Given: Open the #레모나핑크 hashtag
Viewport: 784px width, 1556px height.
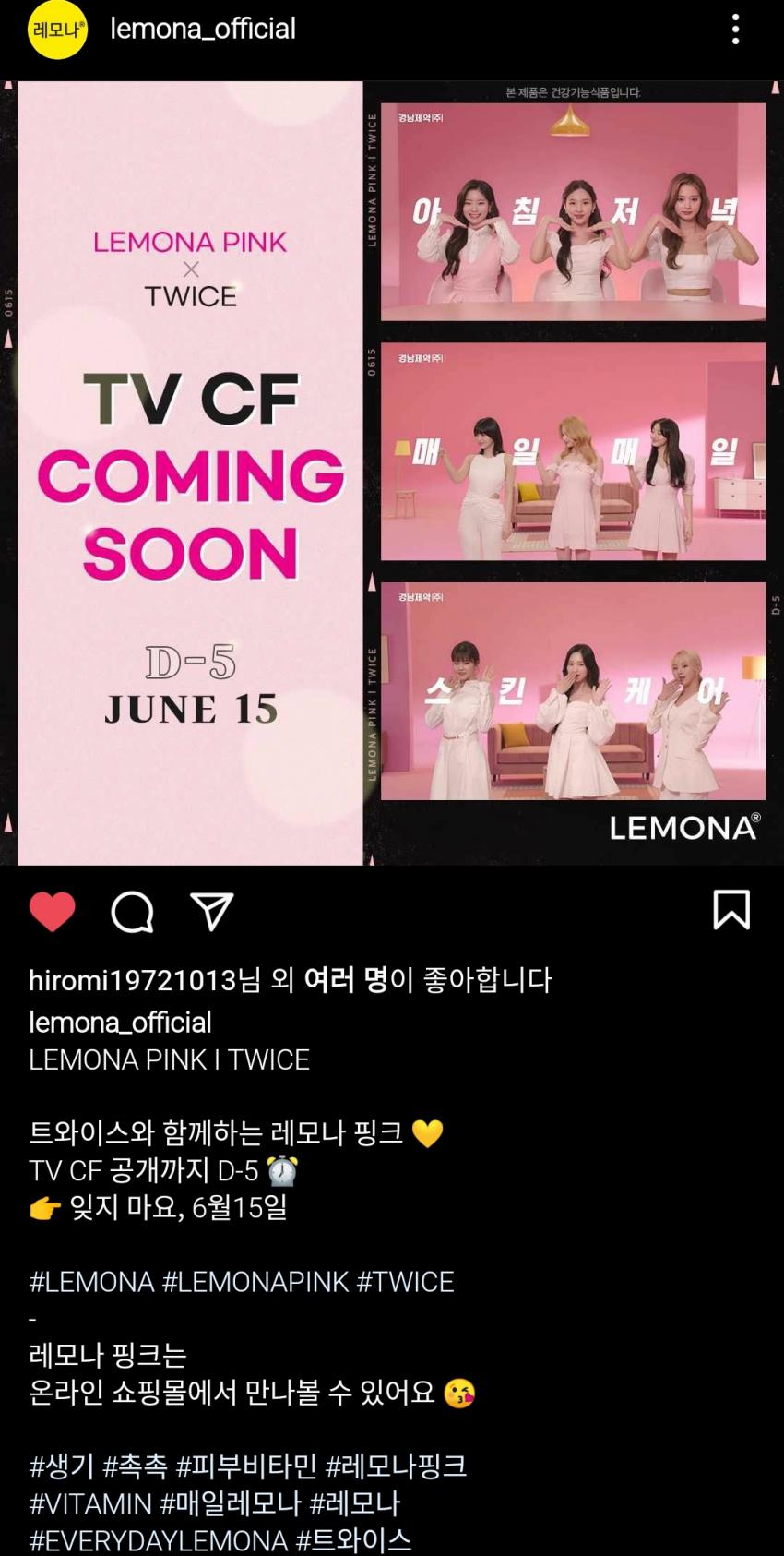Looking at the screenshot, I should pos(397,1466).
